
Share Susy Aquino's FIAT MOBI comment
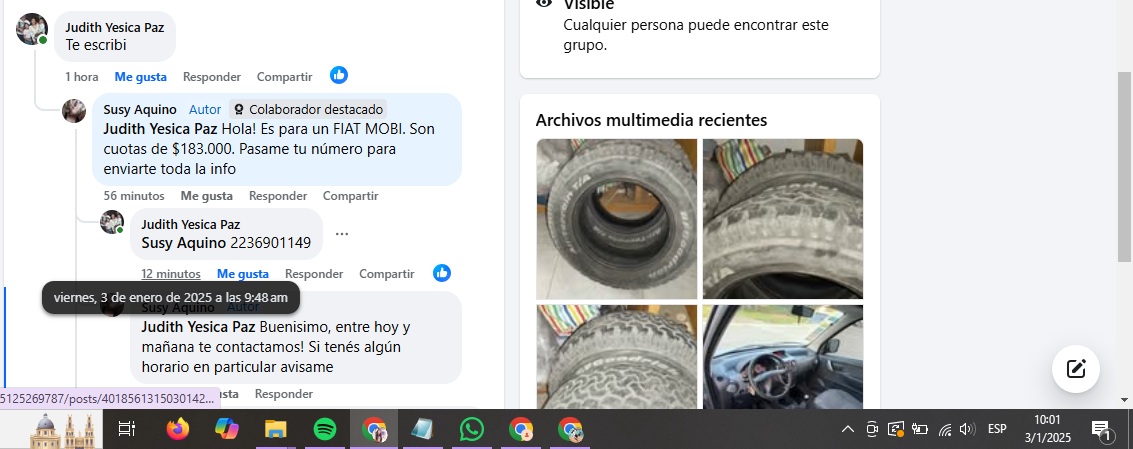point(350,196)
